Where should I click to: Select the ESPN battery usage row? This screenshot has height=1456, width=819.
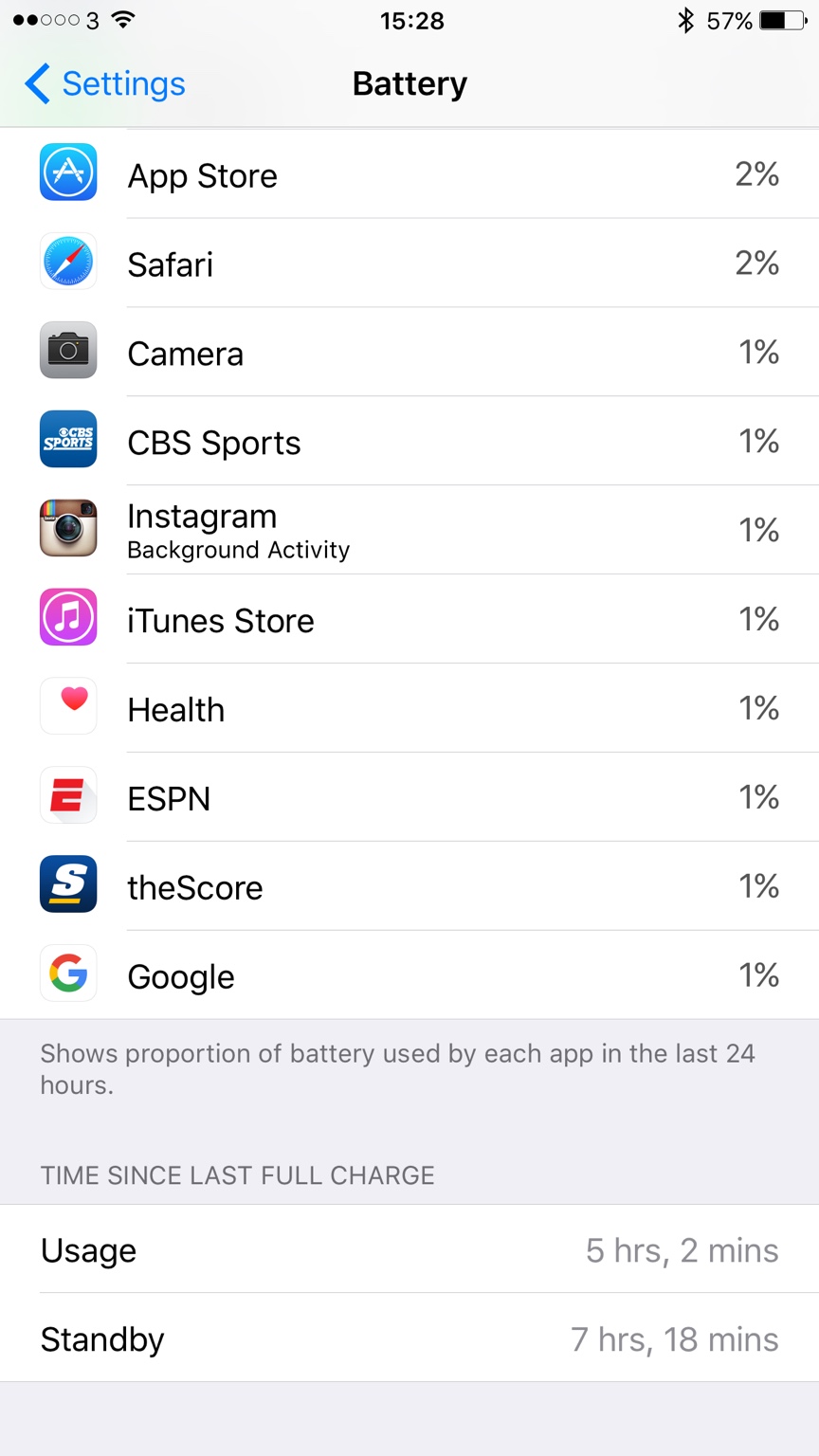click(x=409, y=798)
